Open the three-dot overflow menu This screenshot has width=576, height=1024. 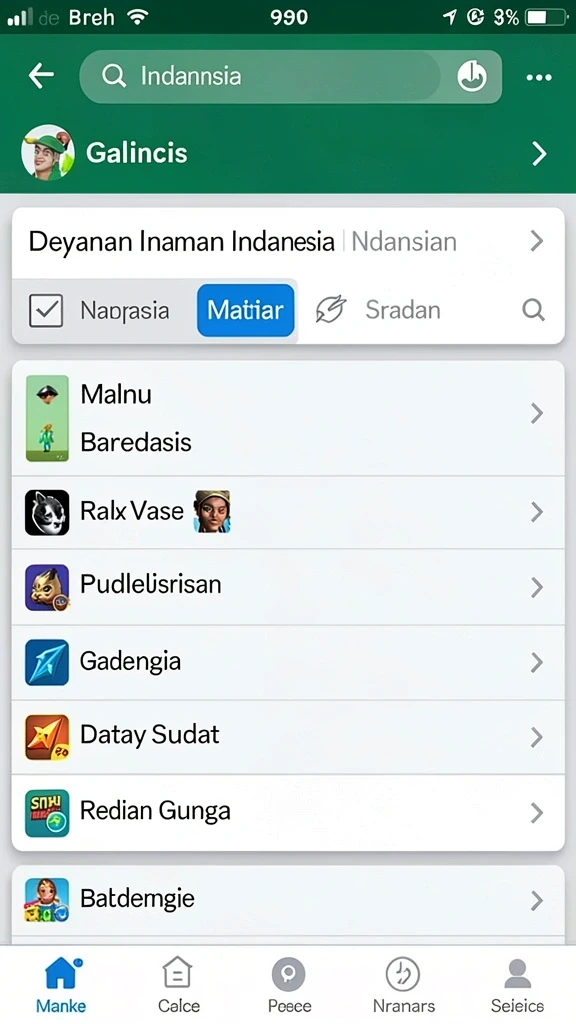point(539,77)
